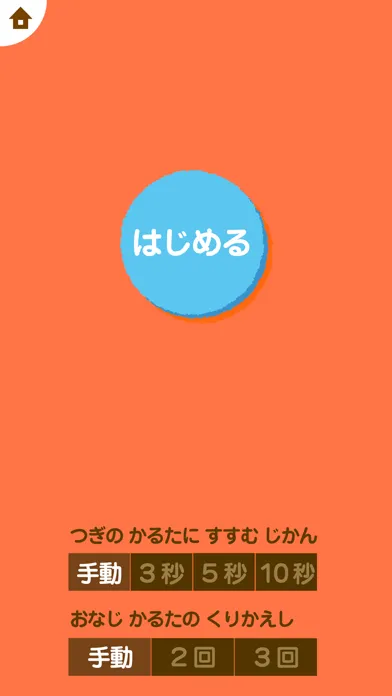Select 手動 for karuta repetition
The image size is (392, 696).
[110, 657]
